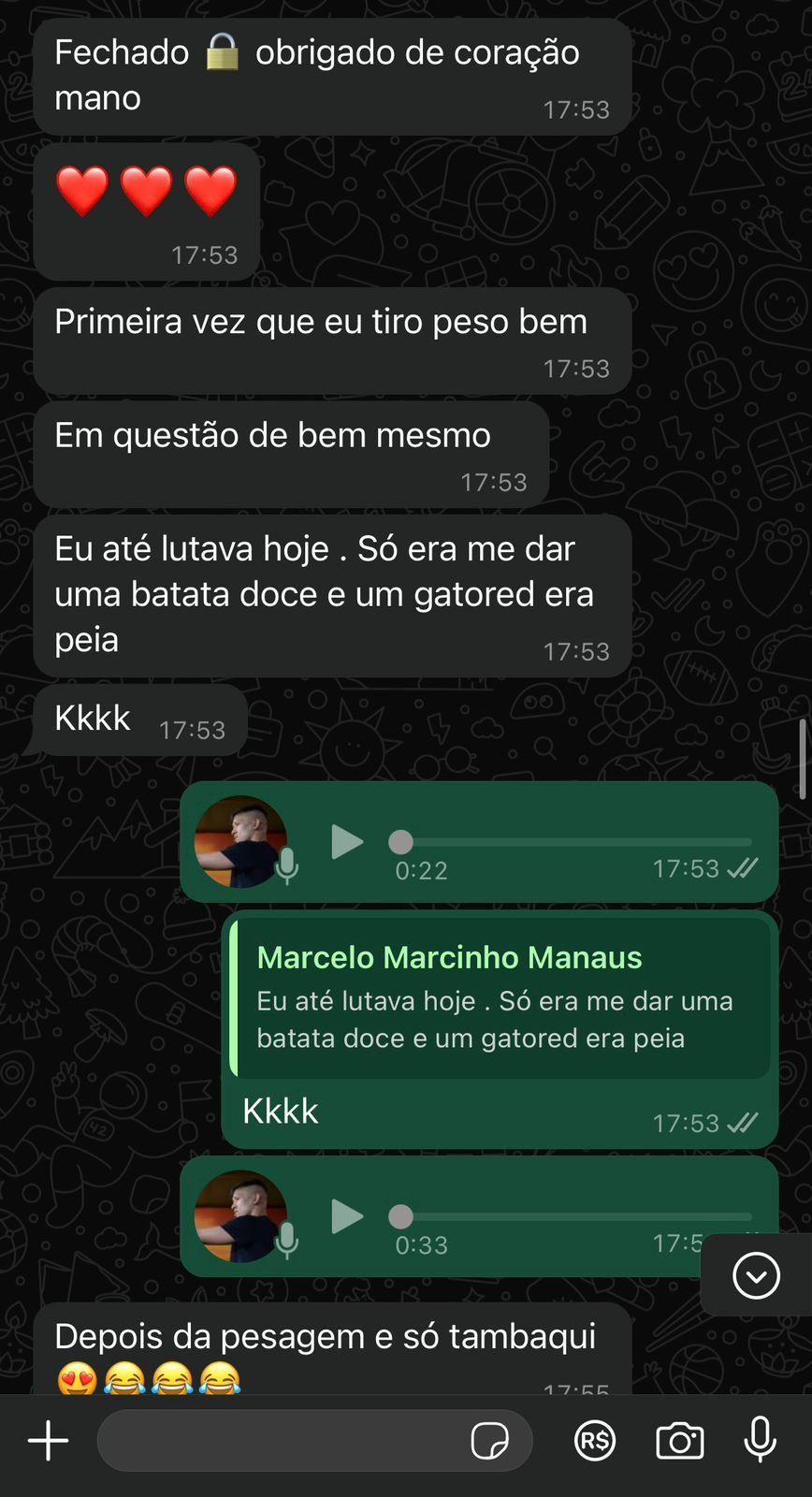Jump to the latest messages arrow

point(756,1275)
